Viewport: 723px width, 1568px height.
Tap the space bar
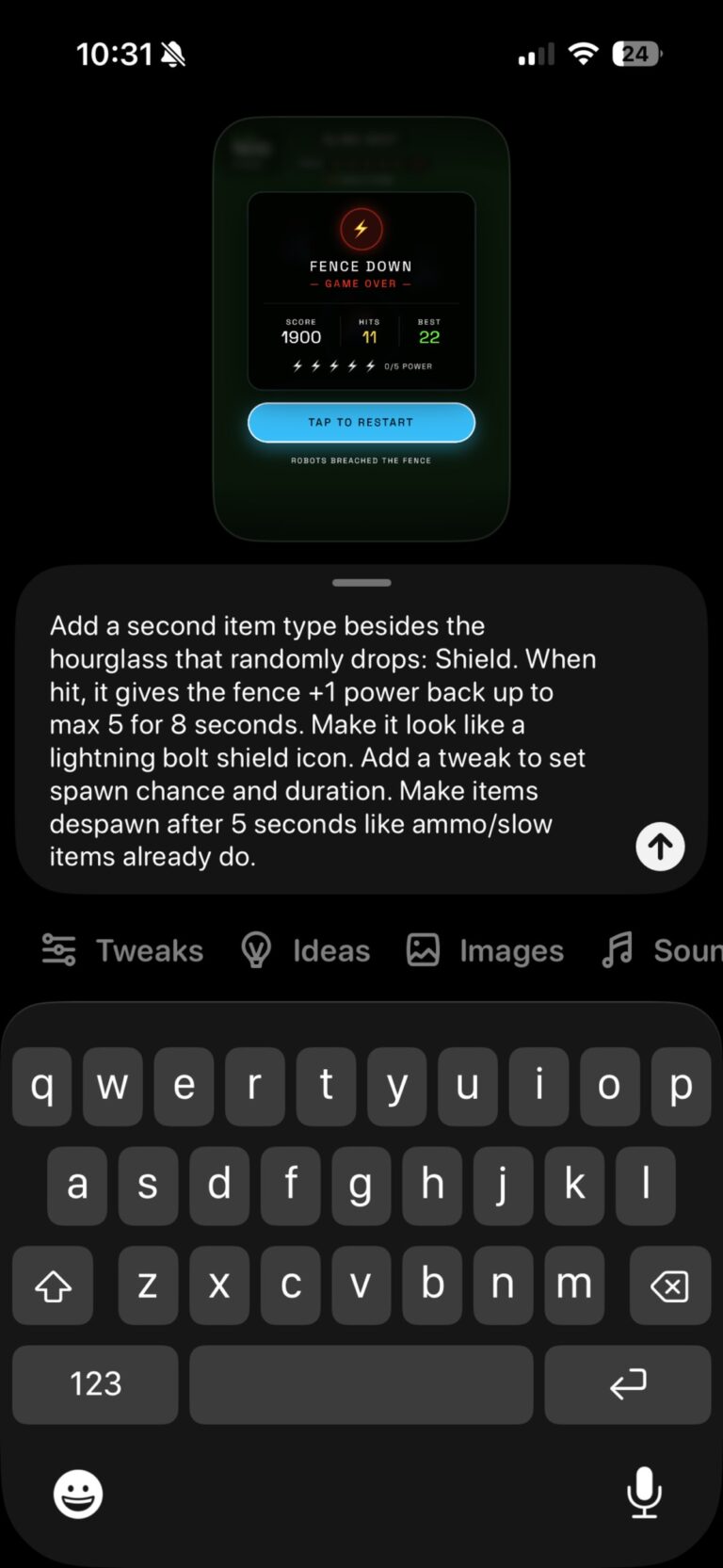pyautogui.click(x=361, y=1383)
